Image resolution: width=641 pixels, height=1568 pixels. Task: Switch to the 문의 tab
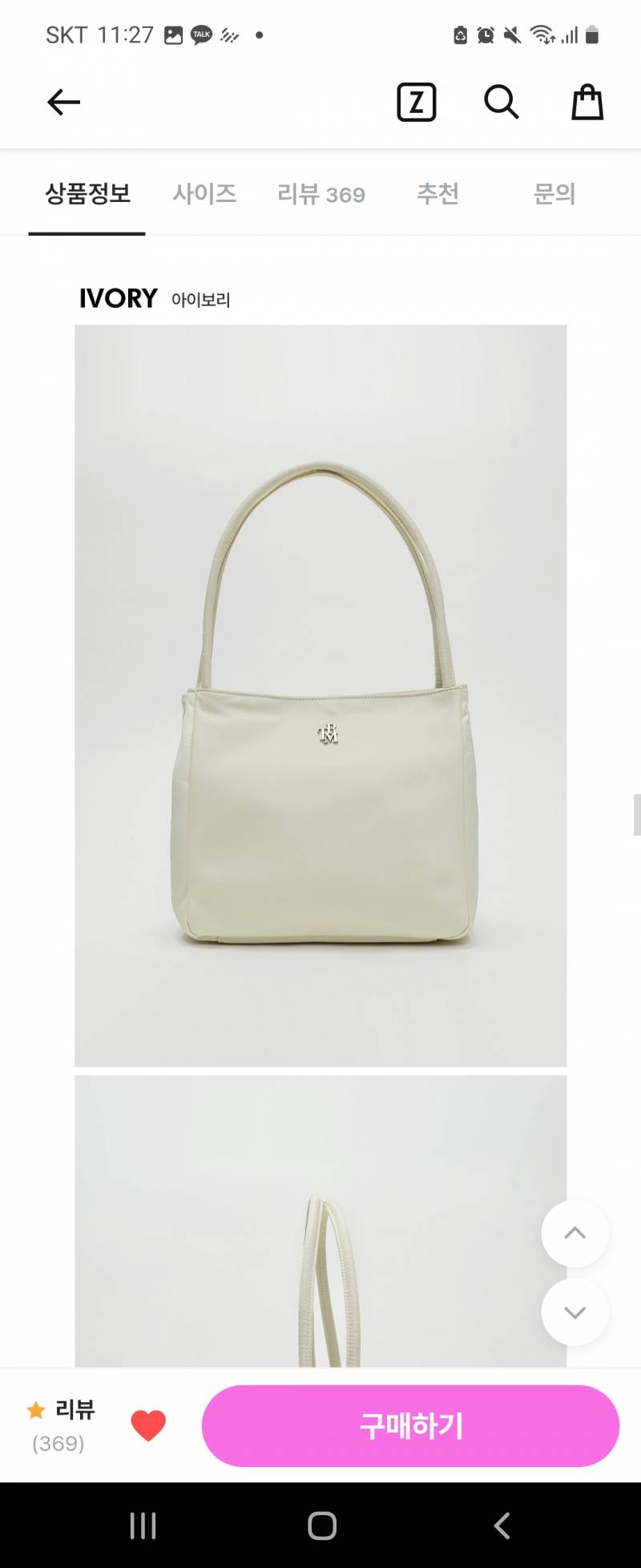pos(554,194)
